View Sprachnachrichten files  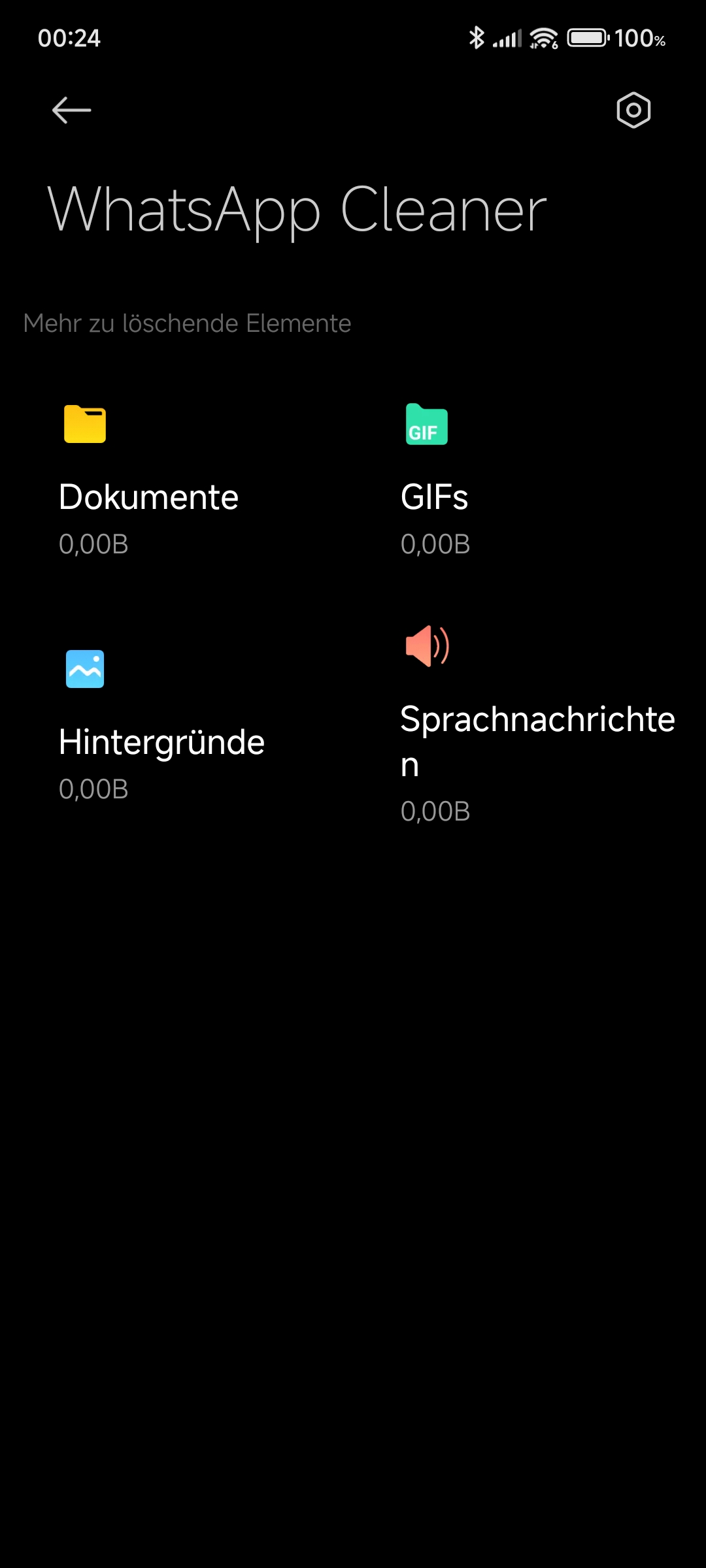pyautogui.click(x=537, y=725)
